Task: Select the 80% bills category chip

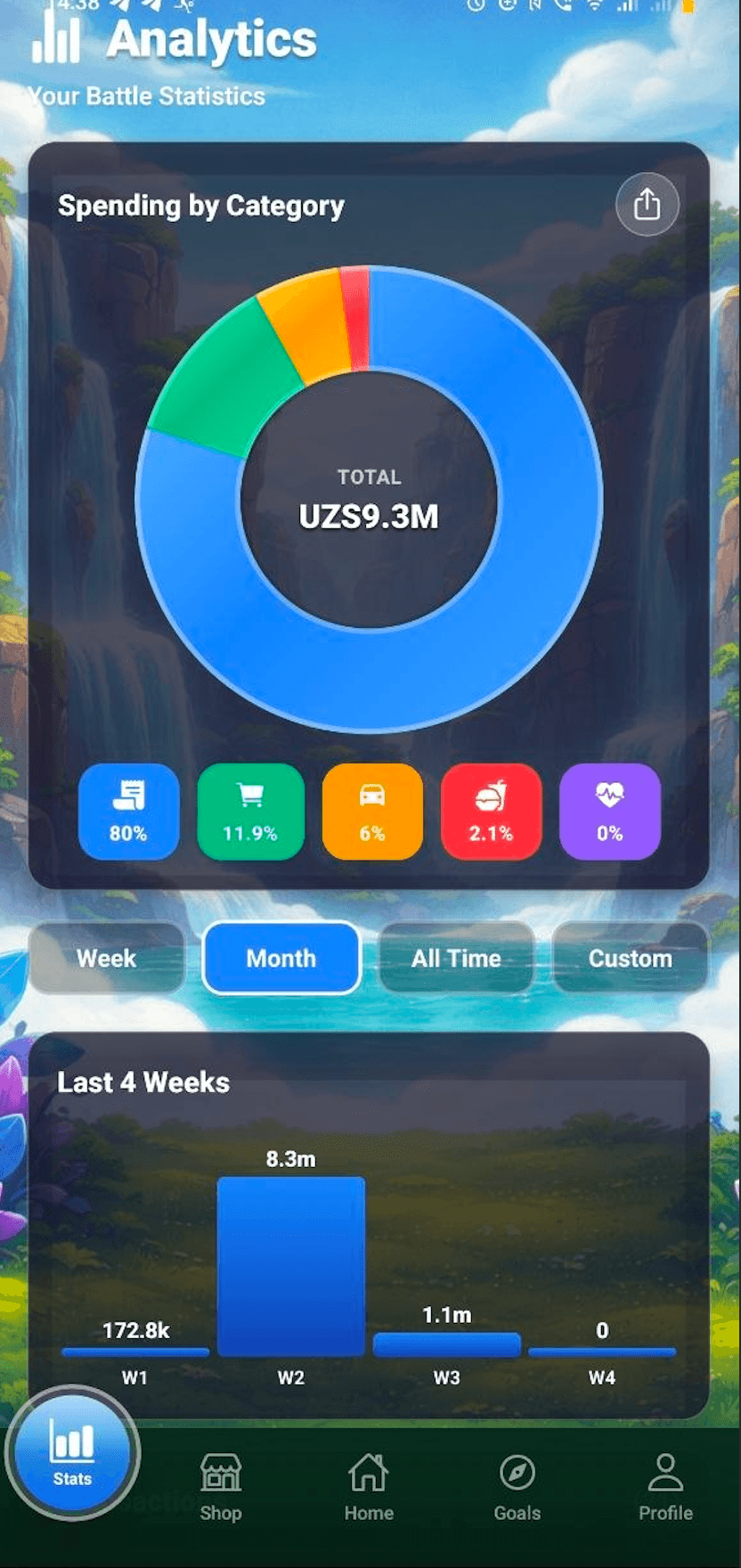Action: coord(128,812)
